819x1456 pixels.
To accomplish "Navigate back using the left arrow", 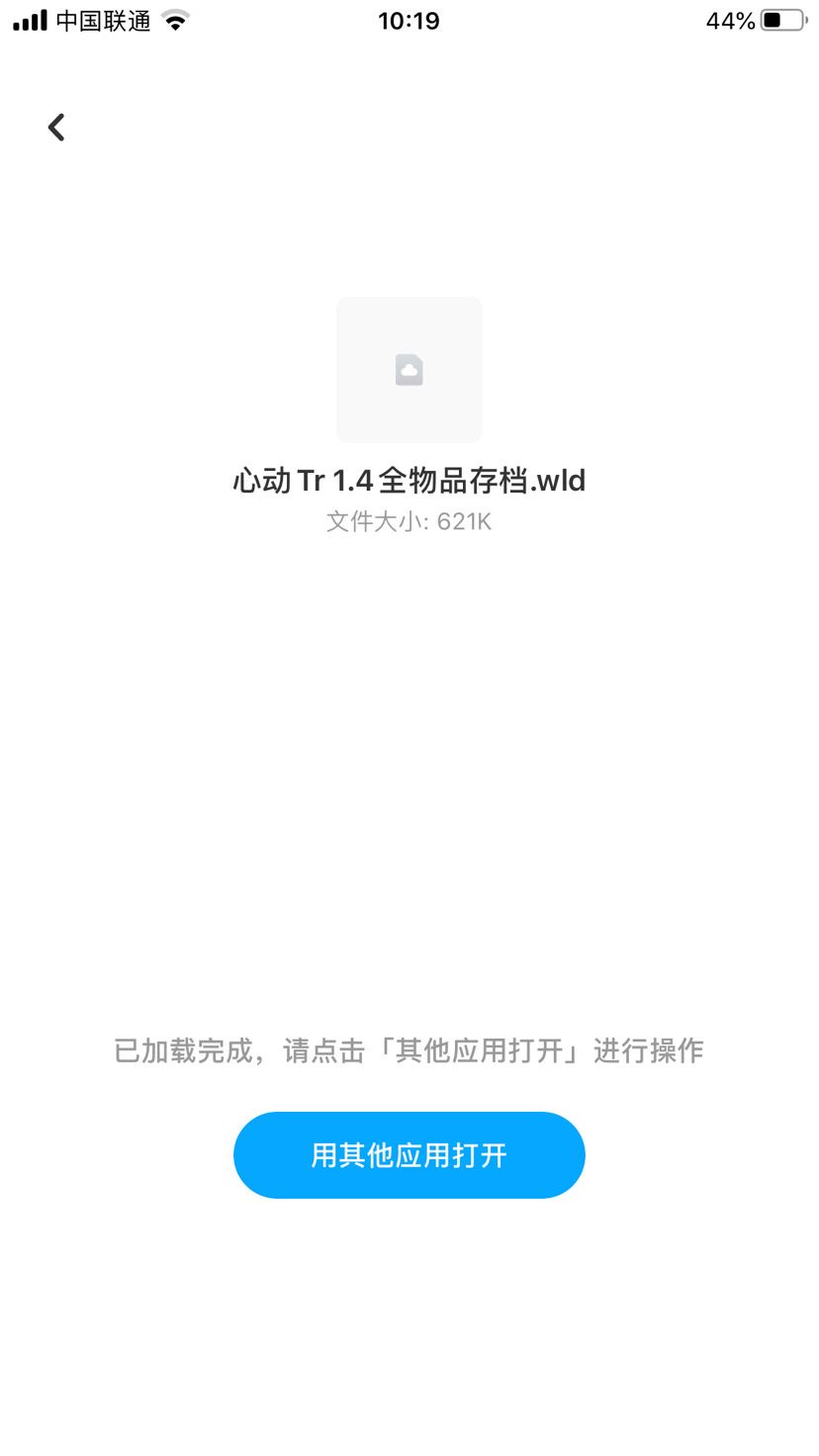I will tap(56, 127).
